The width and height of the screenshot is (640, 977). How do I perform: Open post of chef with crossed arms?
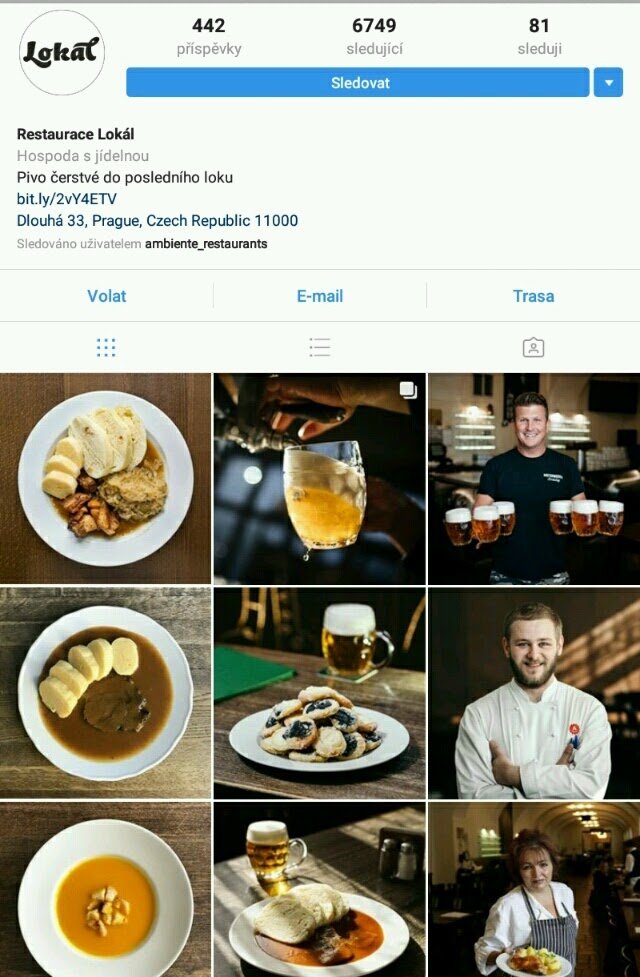pos(534,692)
